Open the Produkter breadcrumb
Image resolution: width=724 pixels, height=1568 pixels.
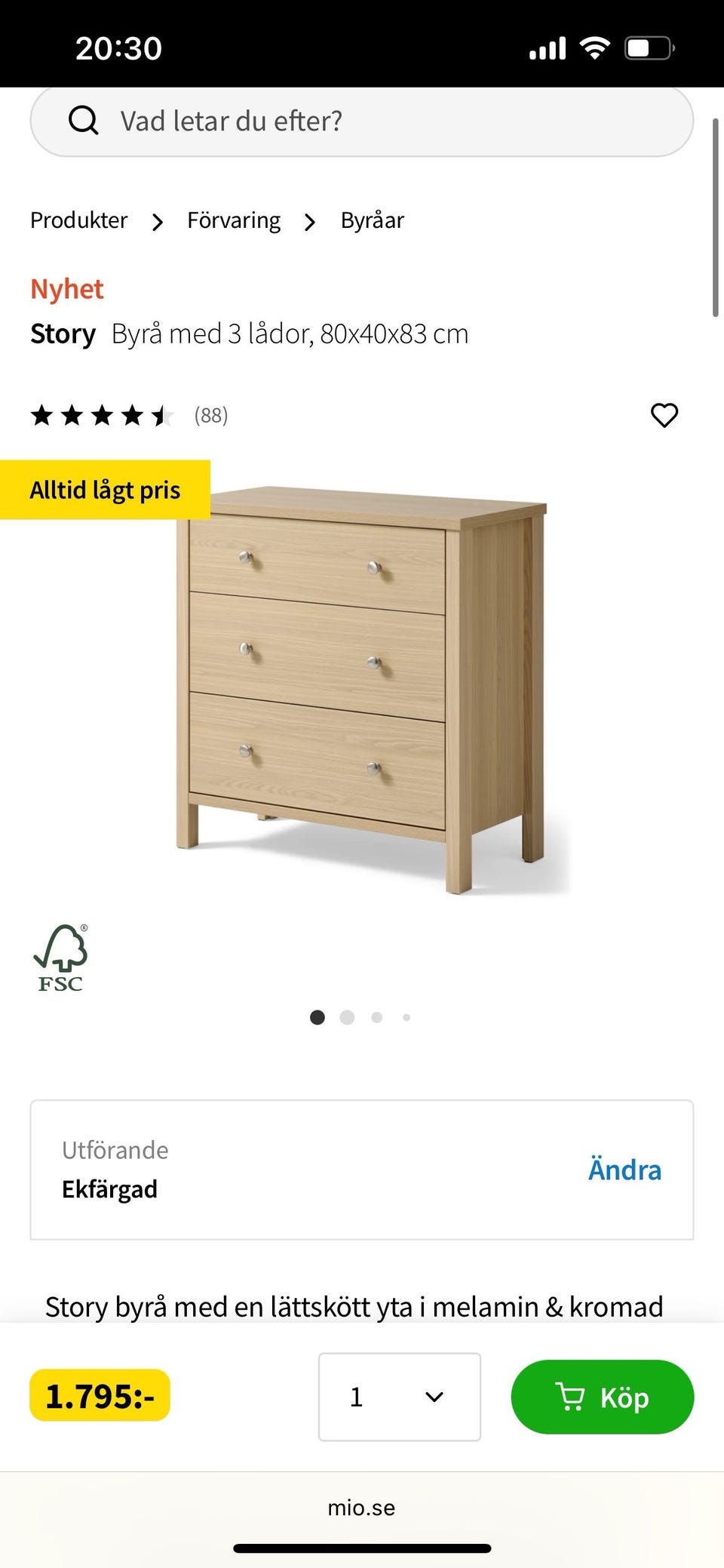[x=78, y=220]
